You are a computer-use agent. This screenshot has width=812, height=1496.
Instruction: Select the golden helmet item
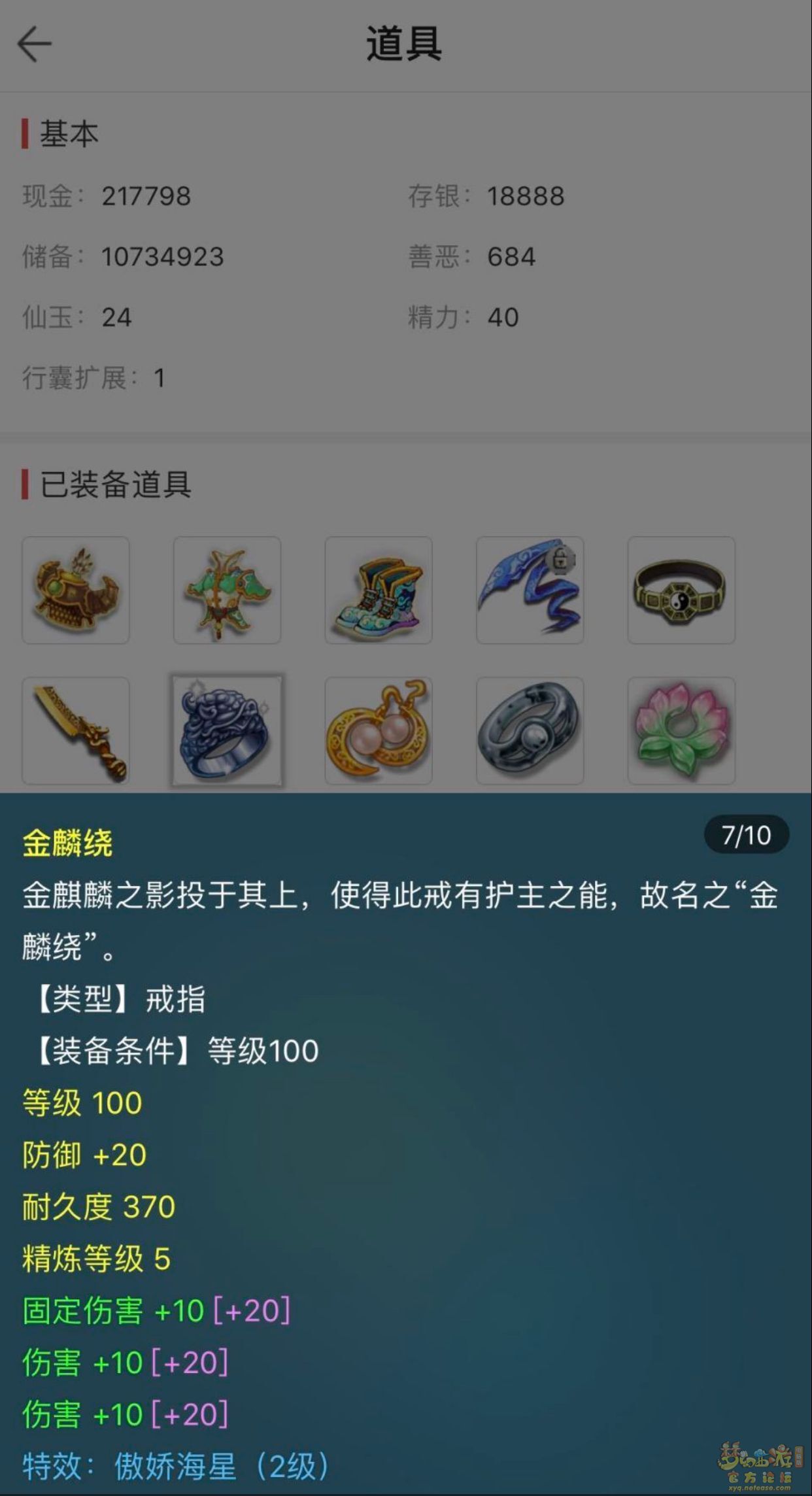tap(76, 590)
